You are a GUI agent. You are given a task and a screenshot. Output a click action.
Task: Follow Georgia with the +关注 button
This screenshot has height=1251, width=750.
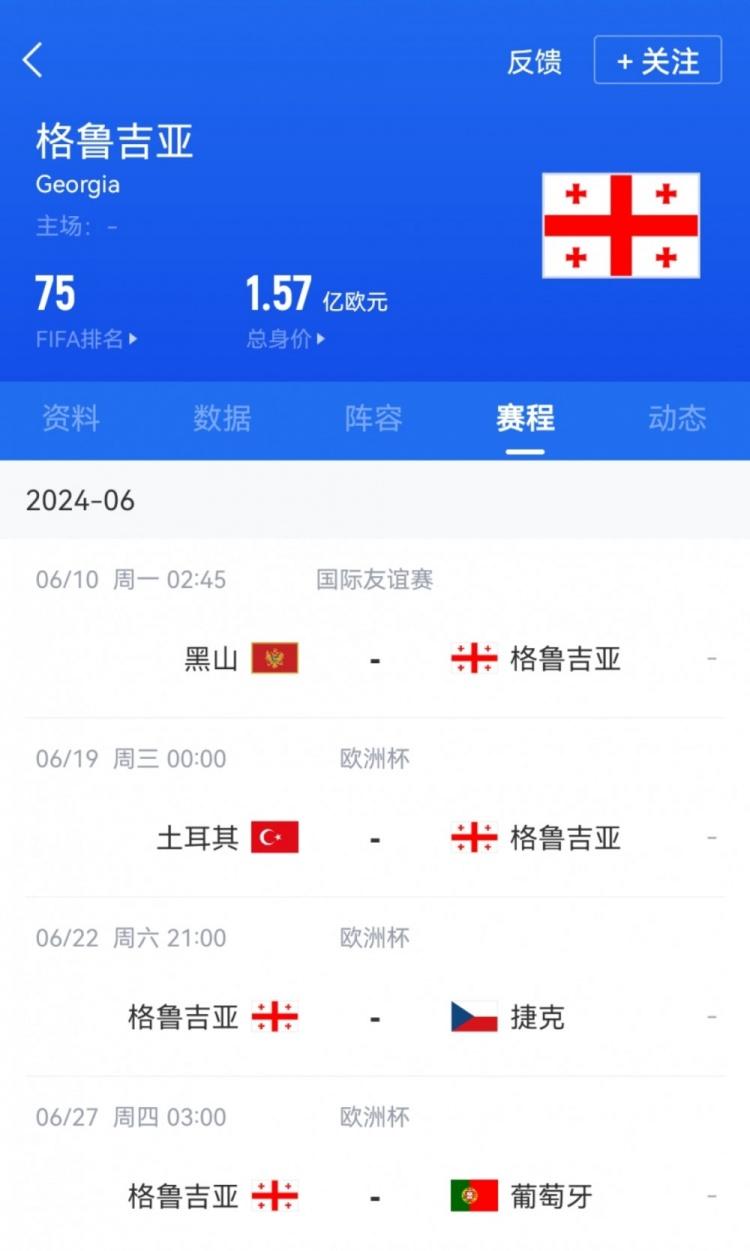pyautogui.click(x=657, y=61)
